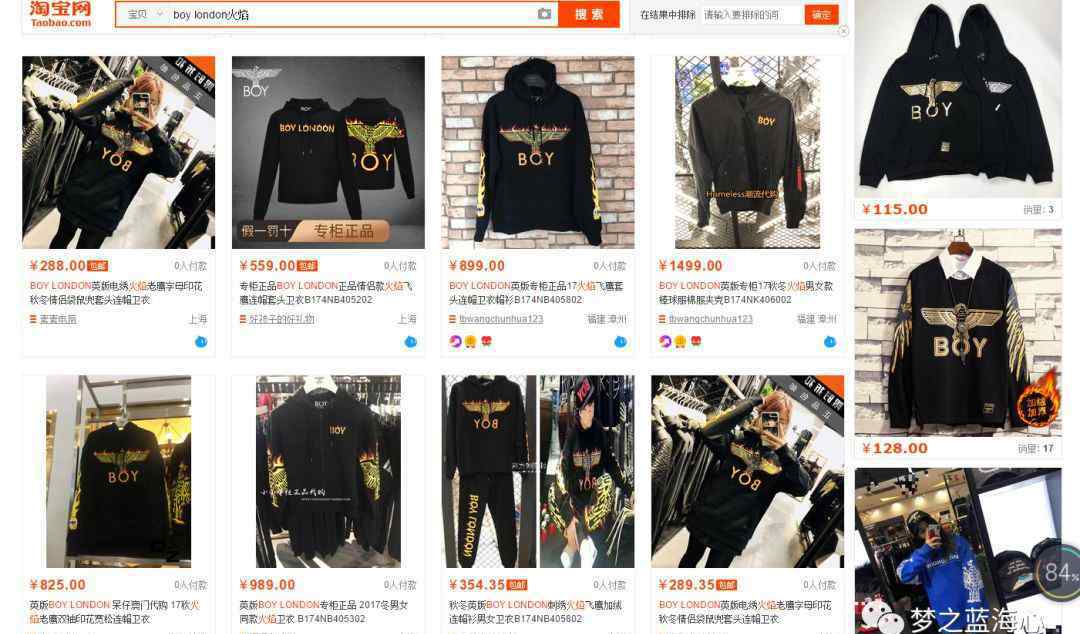
Task: View the ¥899.00 eagle hoodie product
Action: (538, 152)
